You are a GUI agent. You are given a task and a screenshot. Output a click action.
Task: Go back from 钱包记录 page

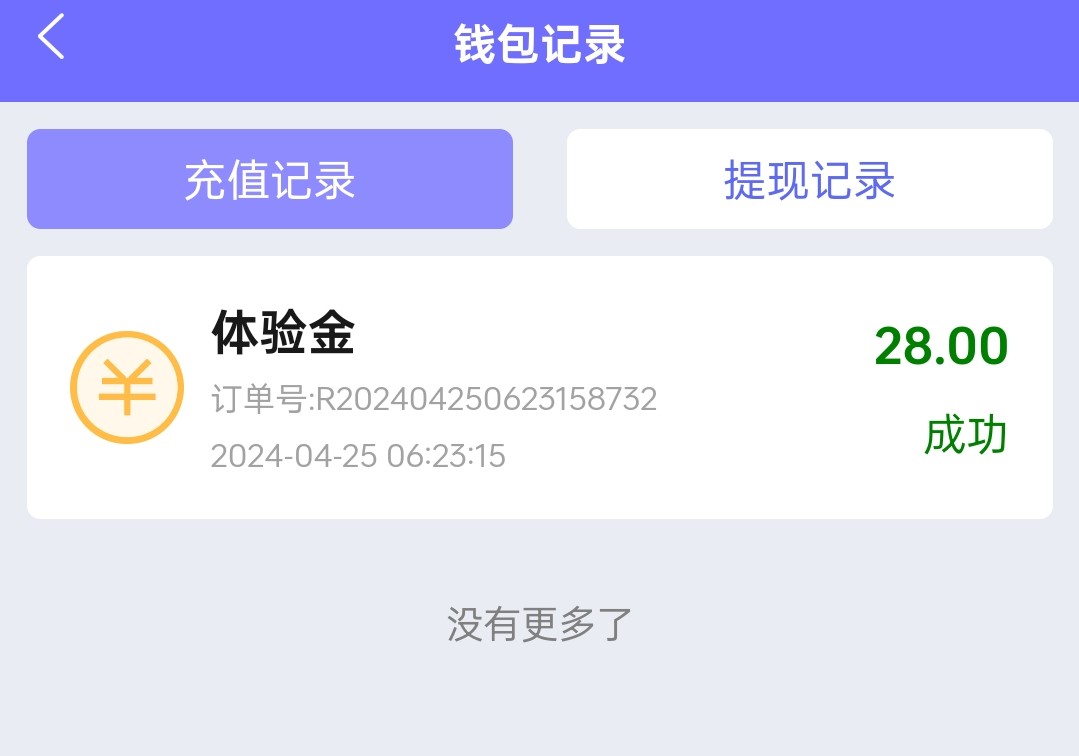click(51, 38)
